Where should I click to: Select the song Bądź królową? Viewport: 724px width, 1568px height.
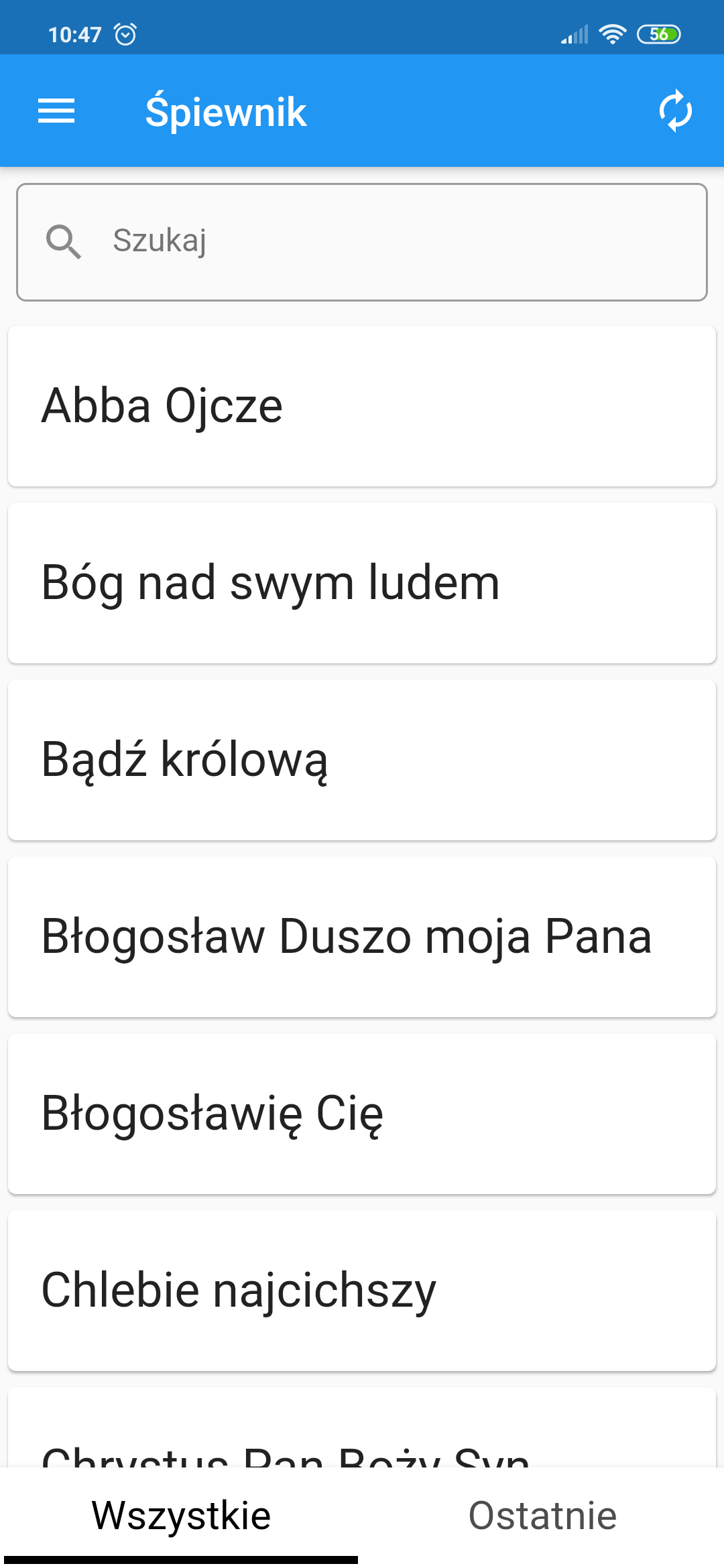[362, 760]
